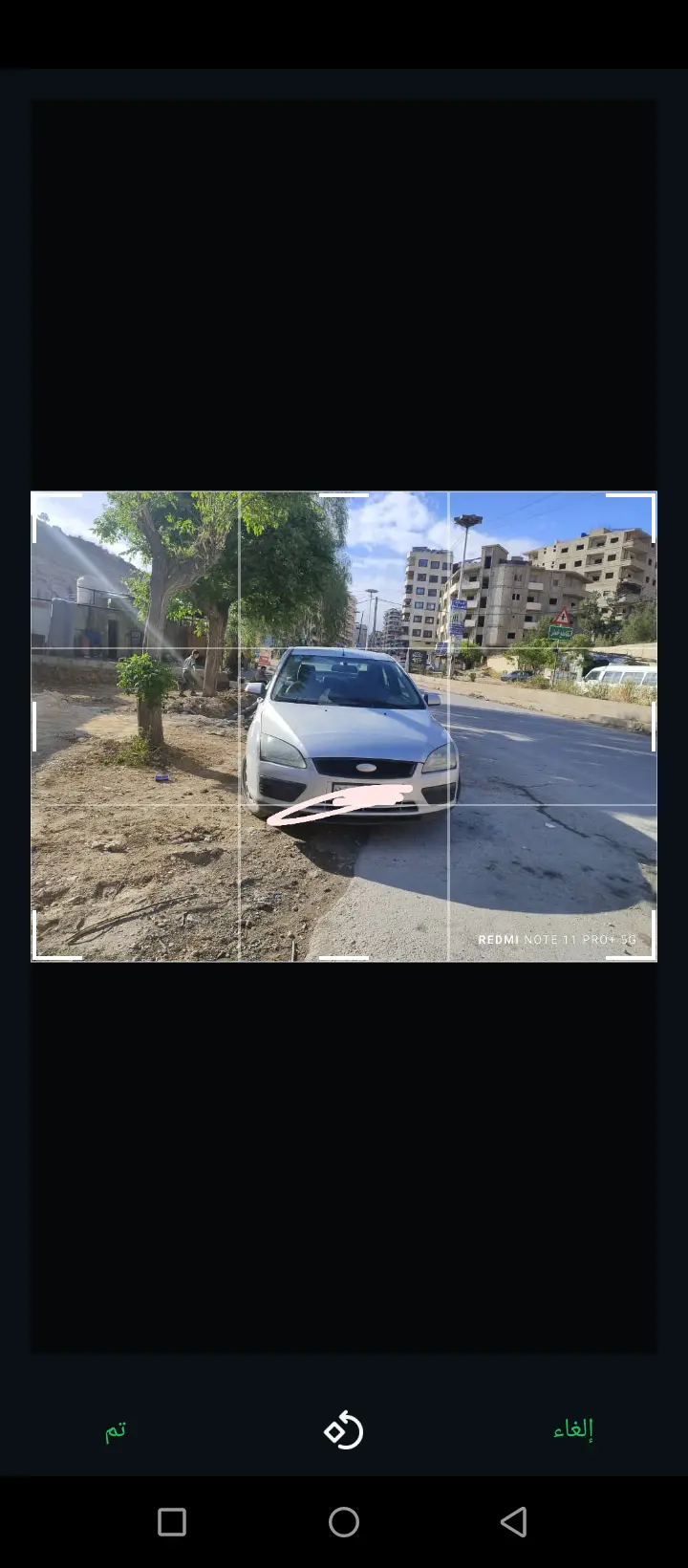Go back using the system back button
Image resolution: width=688 pixels, height=1568 pixels.
(514, 1522)
